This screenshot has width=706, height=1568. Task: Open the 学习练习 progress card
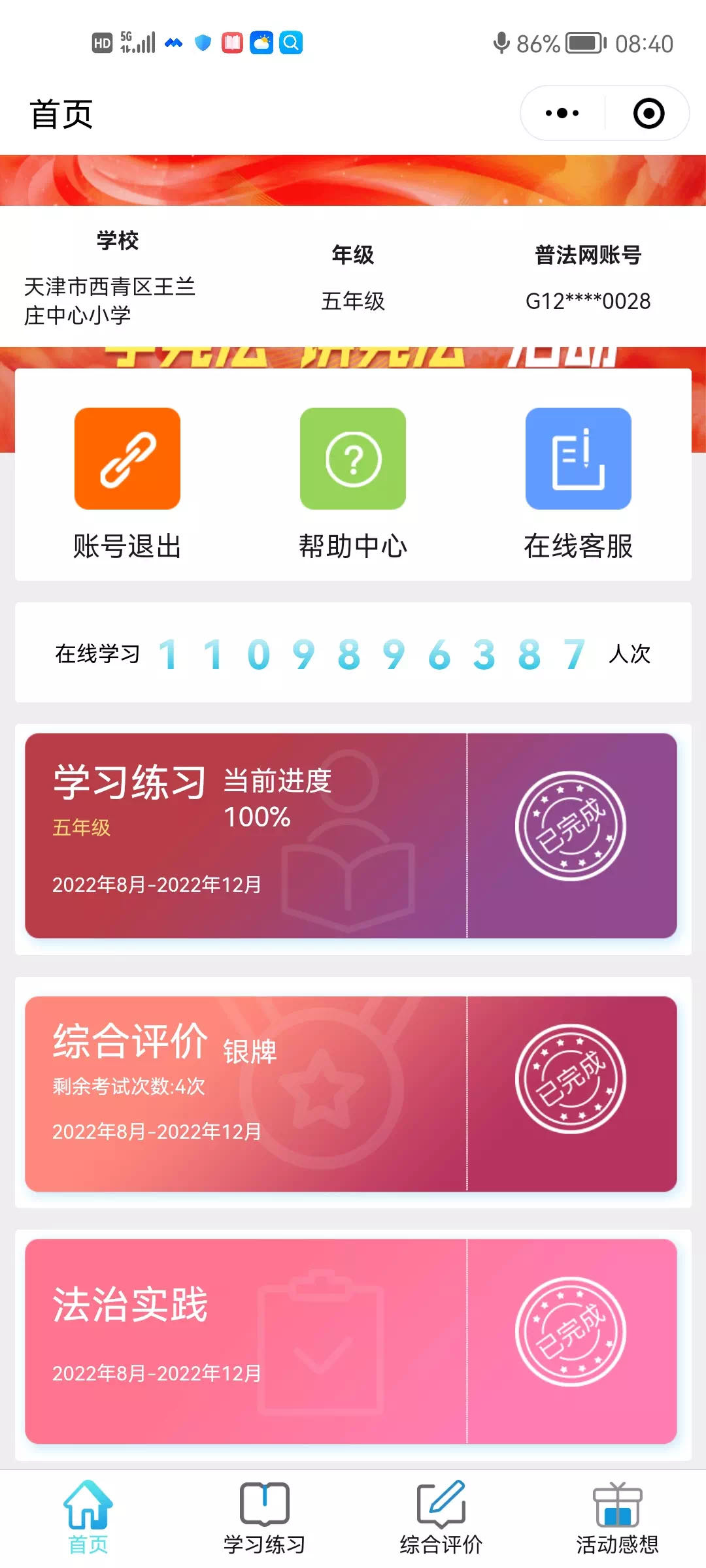point(350,836)
